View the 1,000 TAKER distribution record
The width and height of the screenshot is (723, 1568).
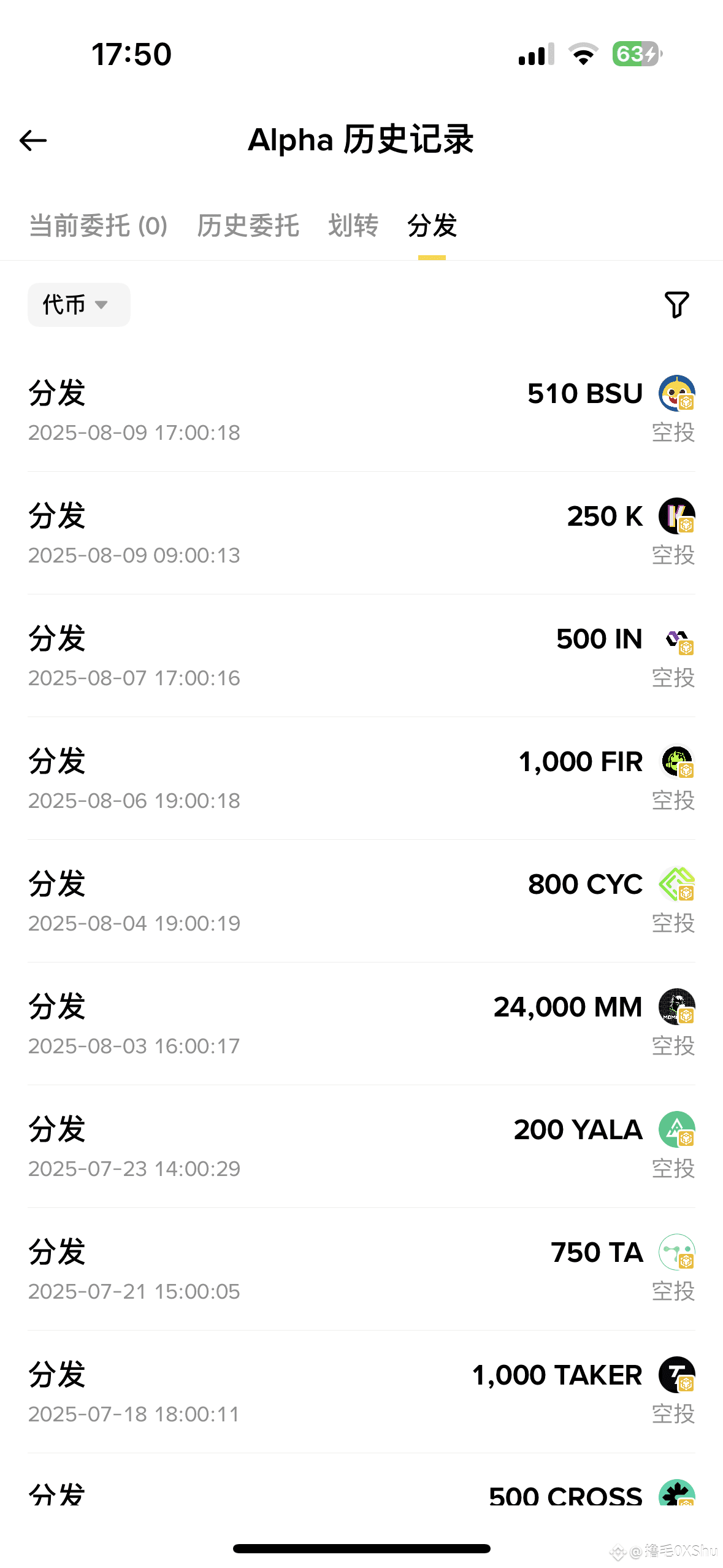[x=361, y=1392]
